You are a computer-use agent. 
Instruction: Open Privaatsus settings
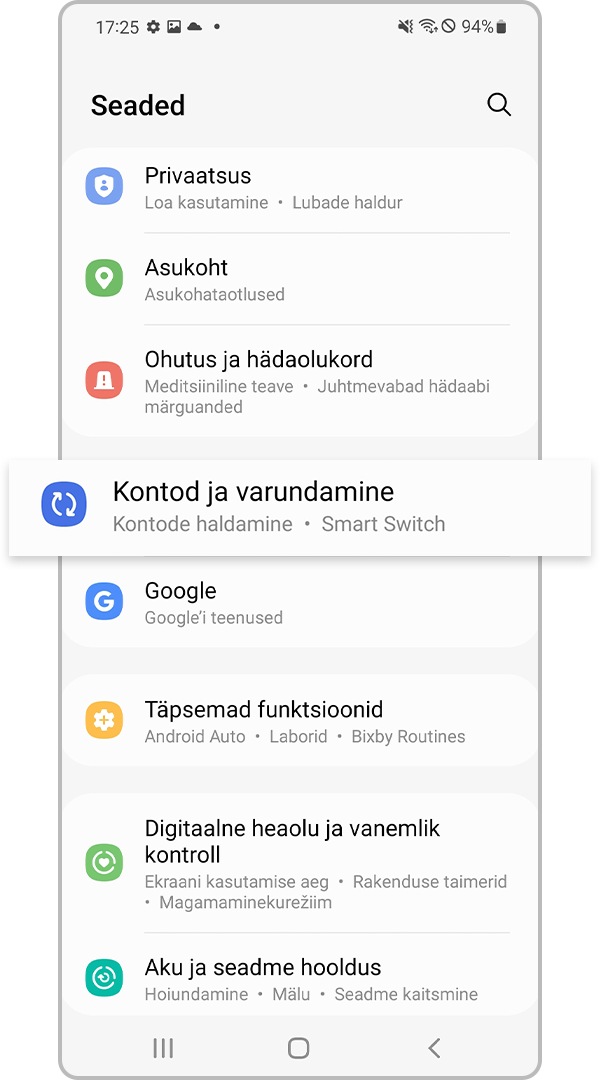[300, 188]
